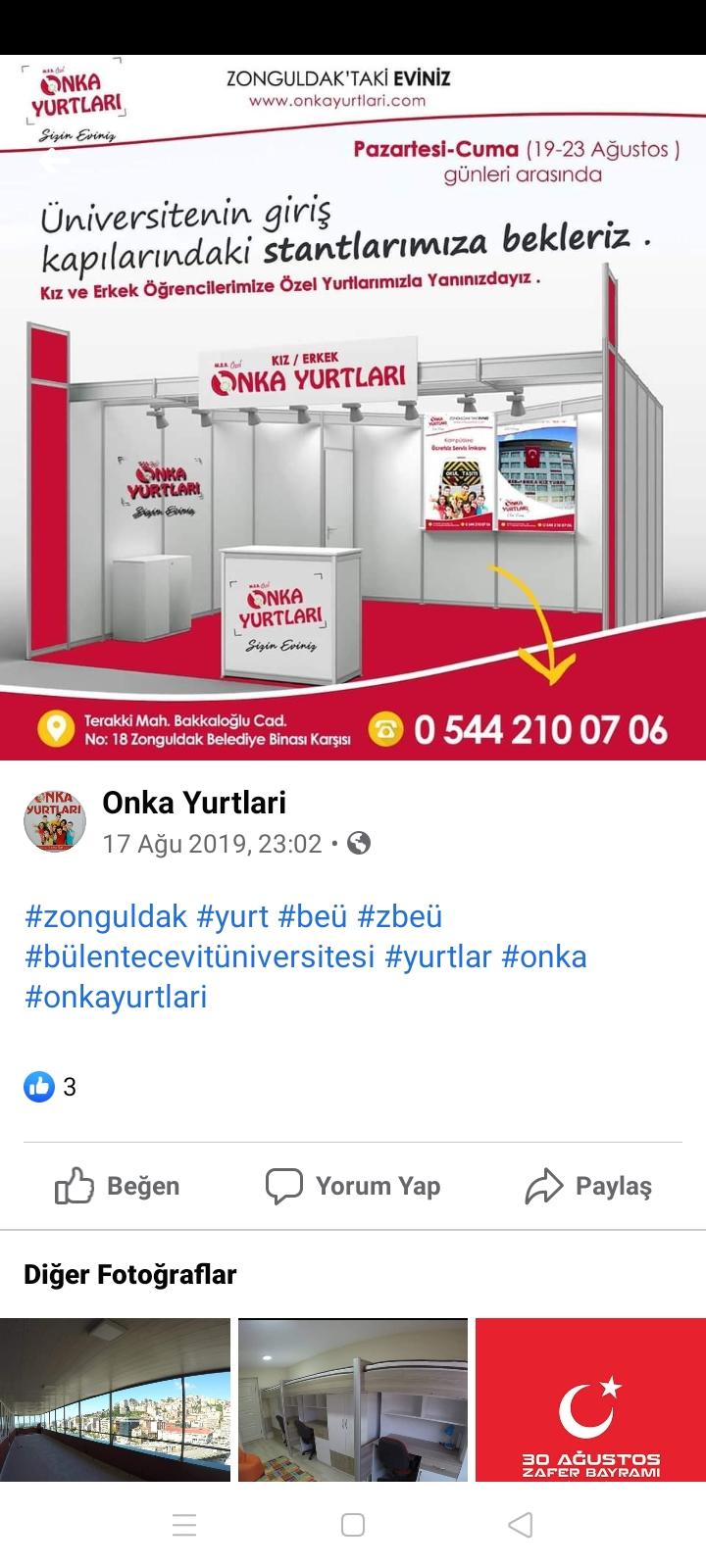
Task: Open the city view balcony photo
Action: [115, 1399]
